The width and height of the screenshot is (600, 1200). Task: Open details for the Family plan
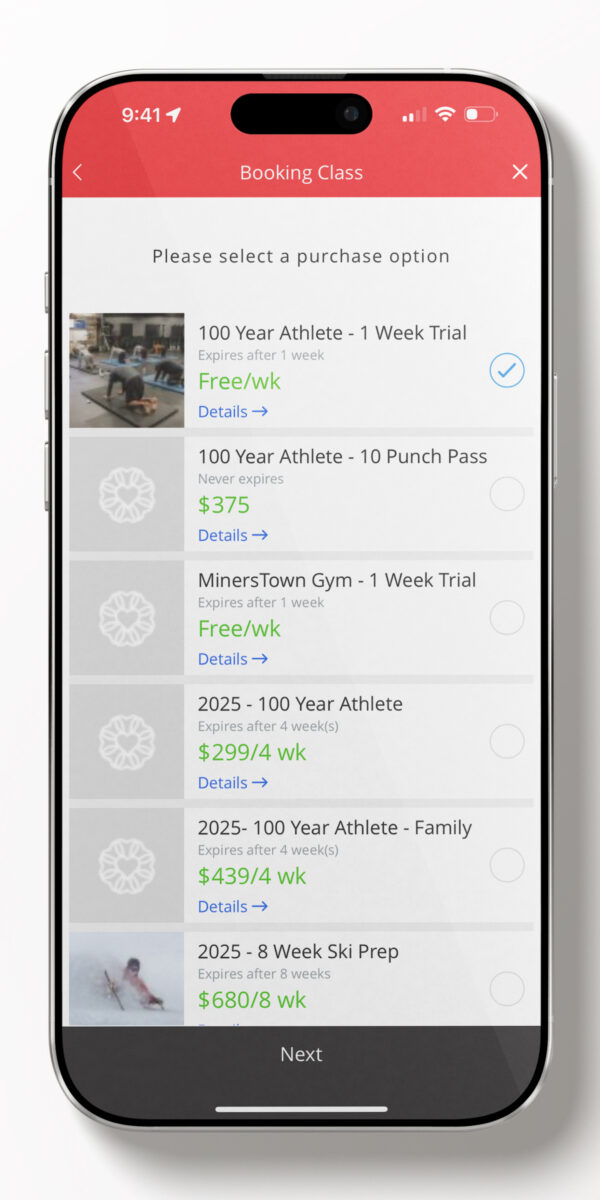pyautogui.click(x=232, y=907)
